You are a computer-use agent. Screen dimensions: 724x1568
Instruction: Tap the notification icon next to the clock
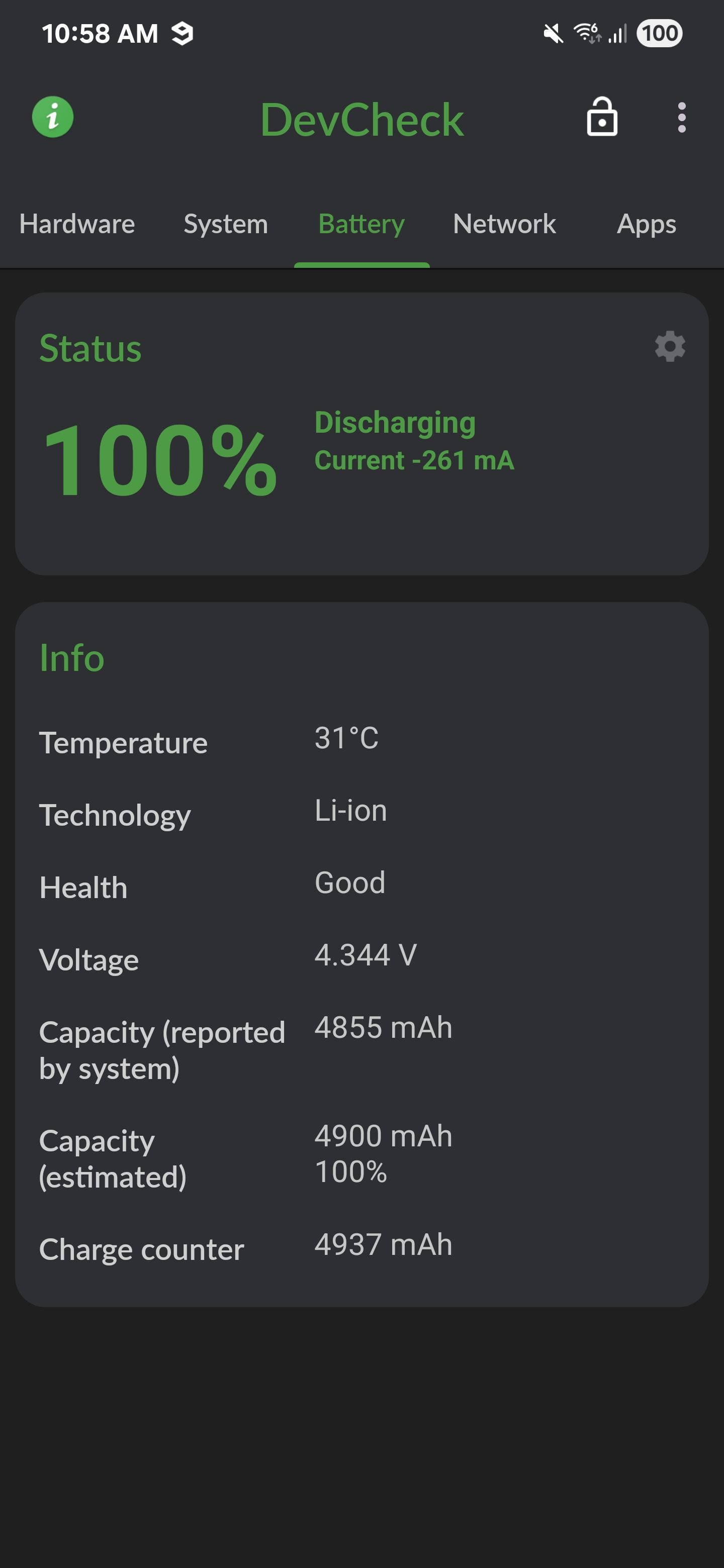click(182, 34)
